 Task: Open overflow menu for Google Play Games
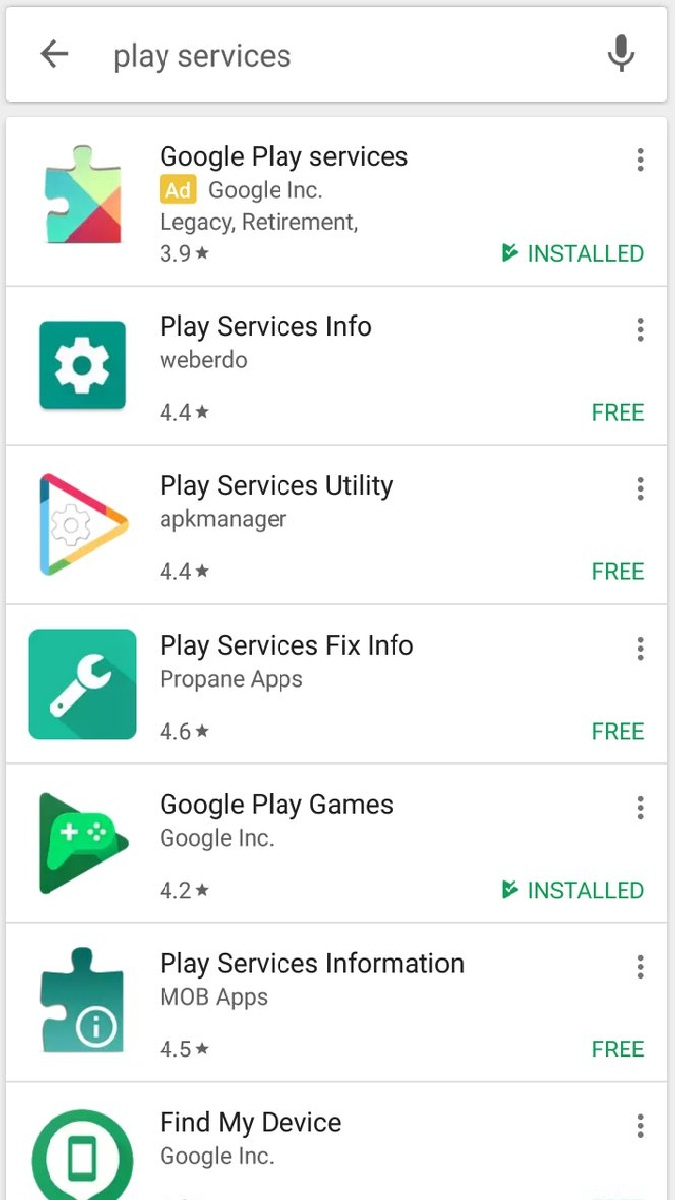pyautogui.click(x=640, y=807)
